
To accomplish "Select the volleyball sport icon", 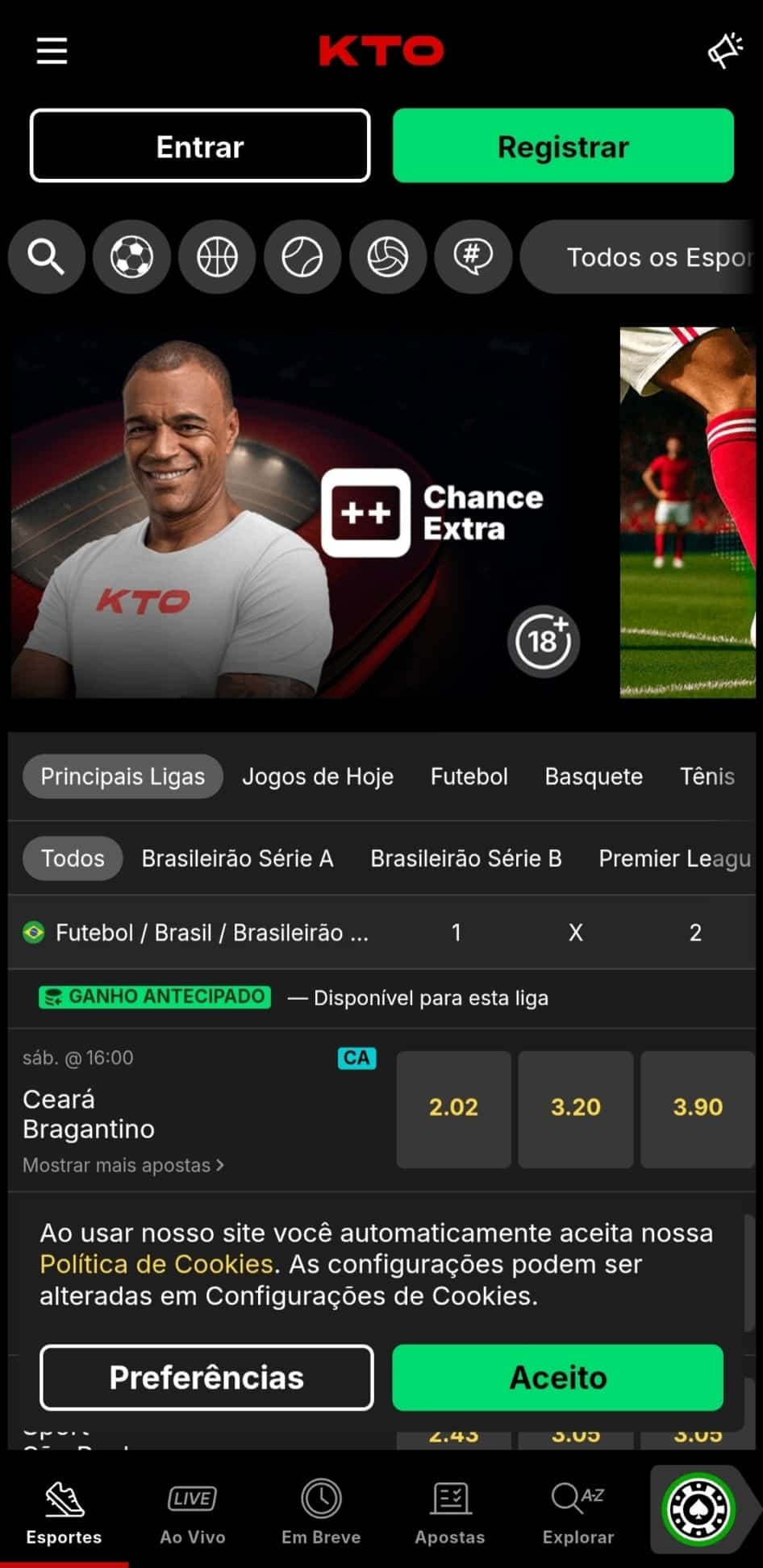I will coord(388,257).
